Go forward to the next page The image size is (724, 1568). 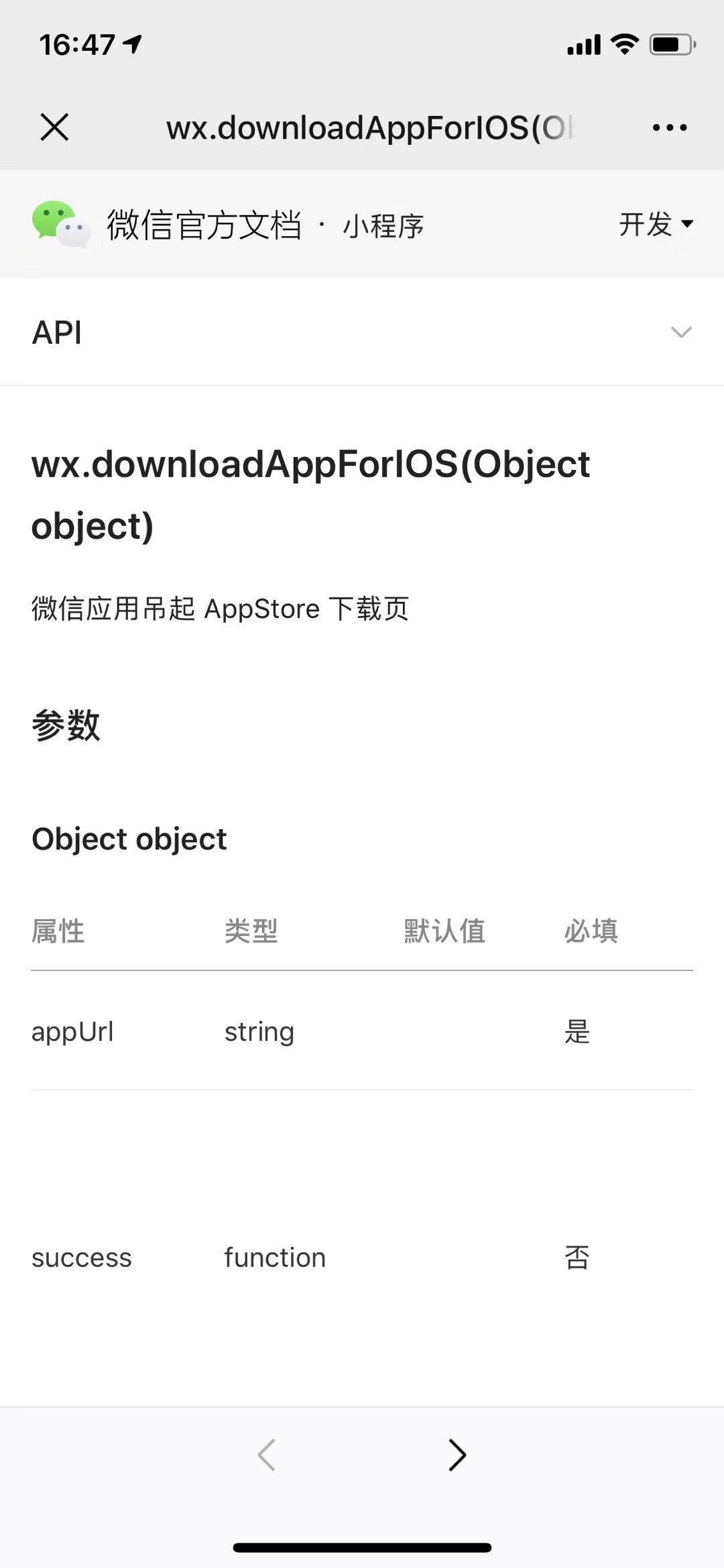[457, 1455]
